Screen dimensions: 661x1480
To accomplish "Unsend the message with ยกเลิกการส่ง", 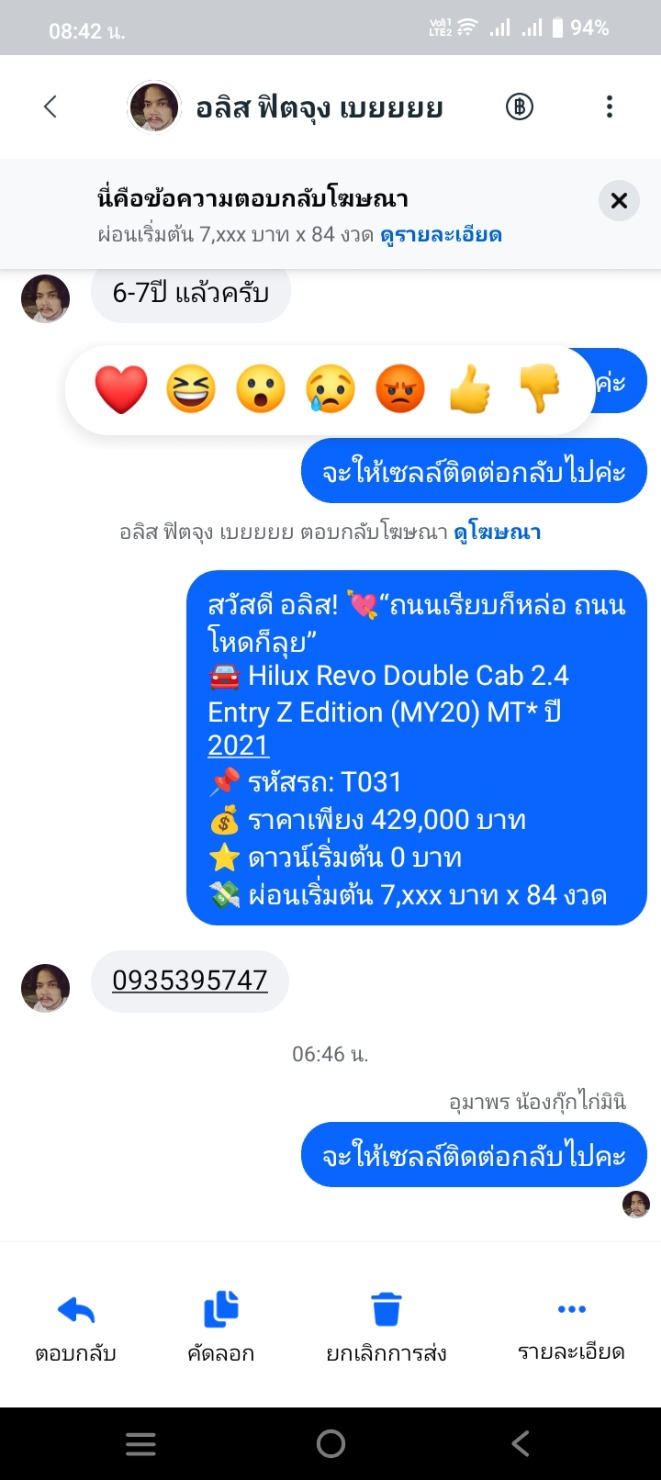I will (x=386, y=1327).
